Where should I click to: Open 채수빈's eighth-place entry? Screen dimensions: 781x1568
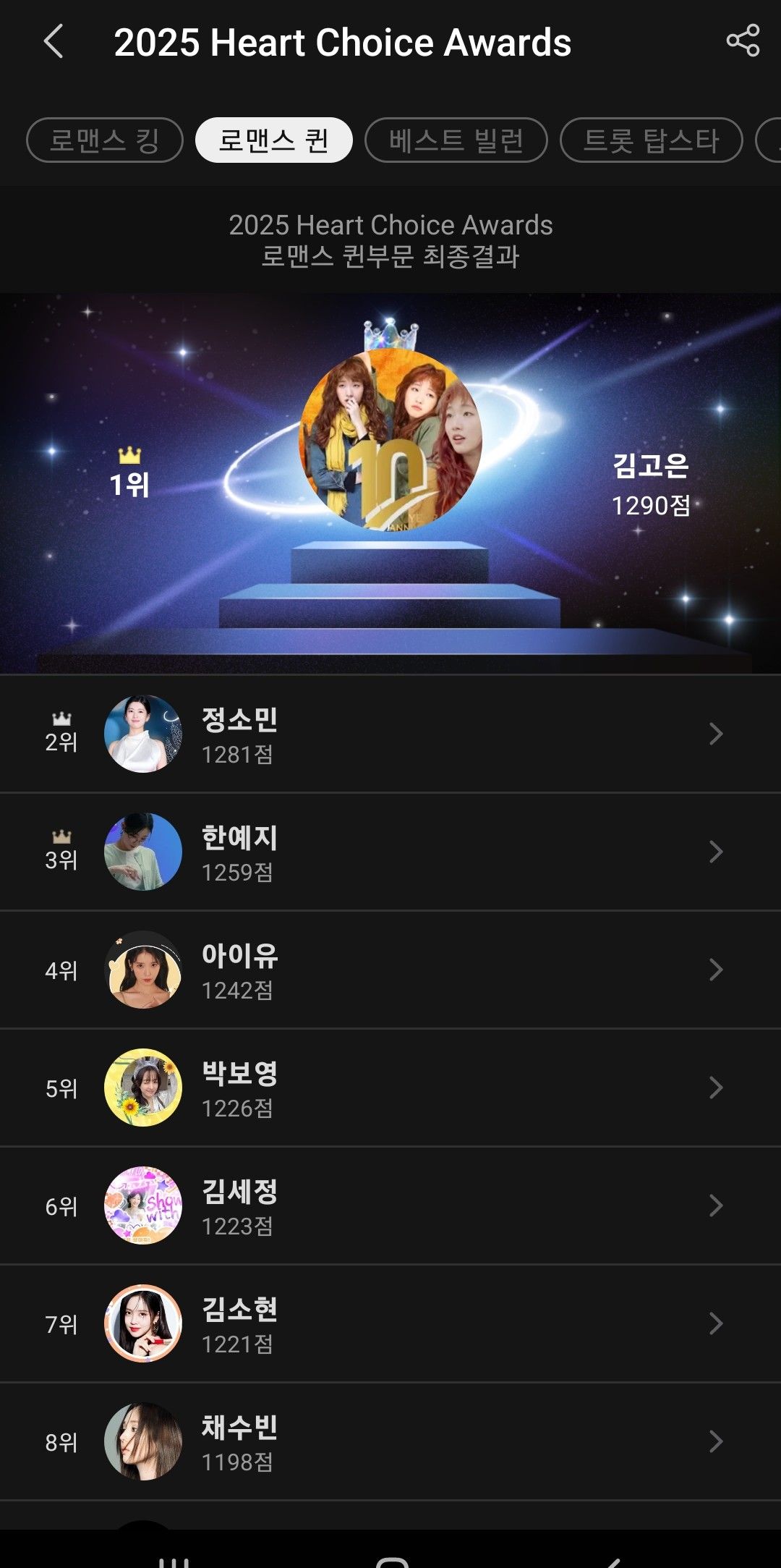tap(390, 1442)
